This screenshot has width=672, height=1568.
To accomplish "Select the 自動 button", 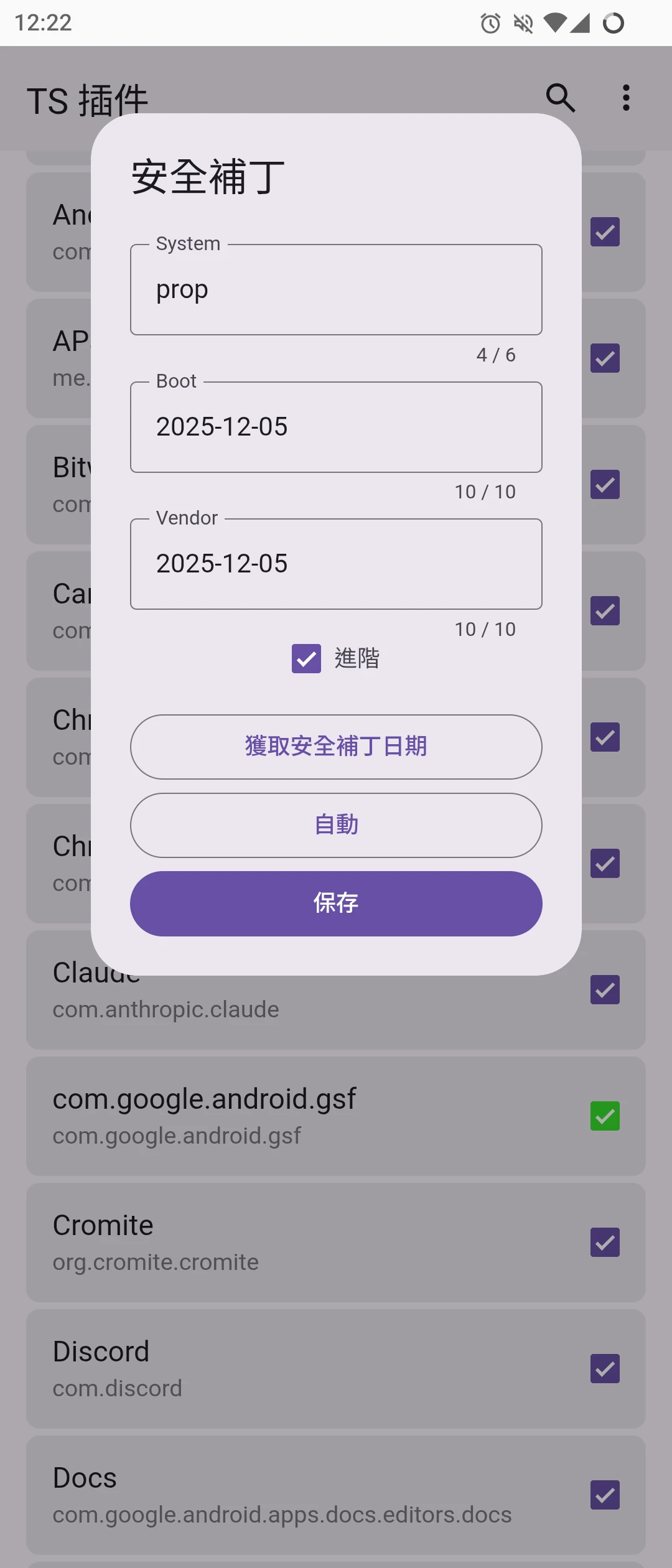I will click(336, 825).
